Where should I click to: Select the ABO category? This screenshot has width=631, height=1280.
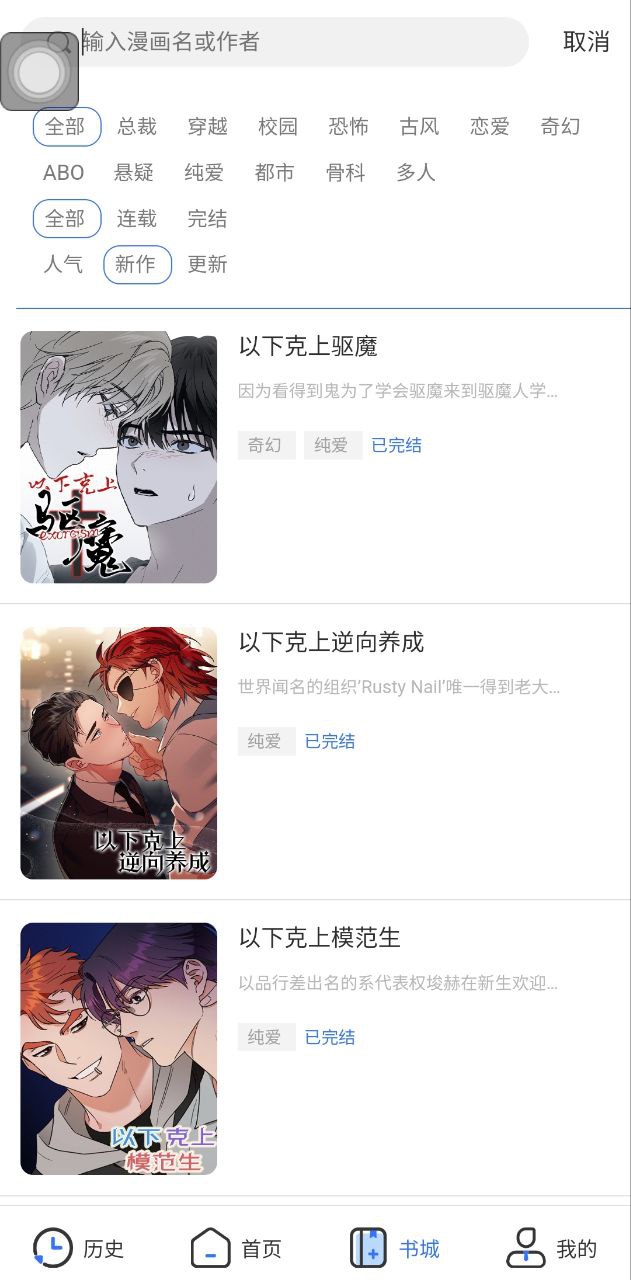63,173
